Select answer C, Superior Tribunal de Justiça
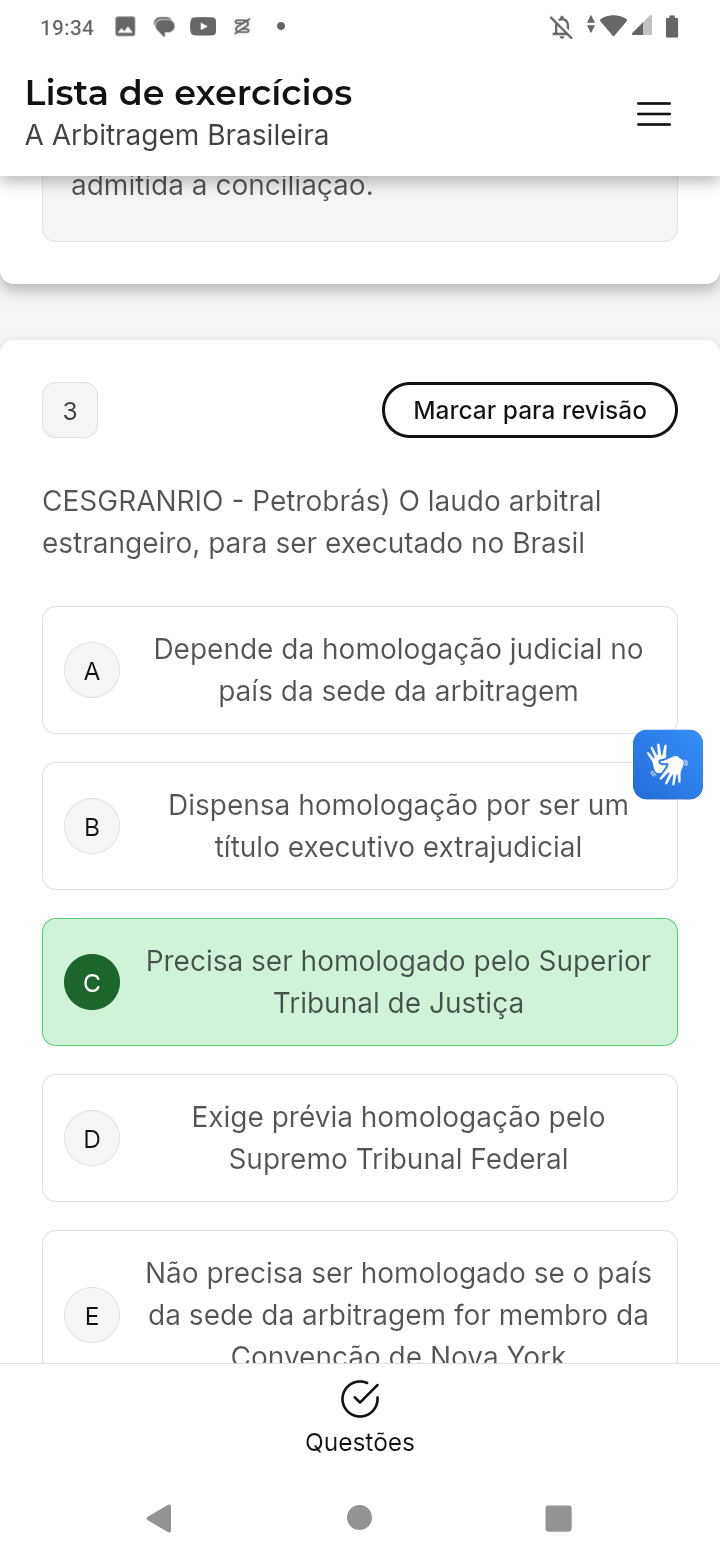This screenshot has width=720, height=1560. (x=360, y=982)
